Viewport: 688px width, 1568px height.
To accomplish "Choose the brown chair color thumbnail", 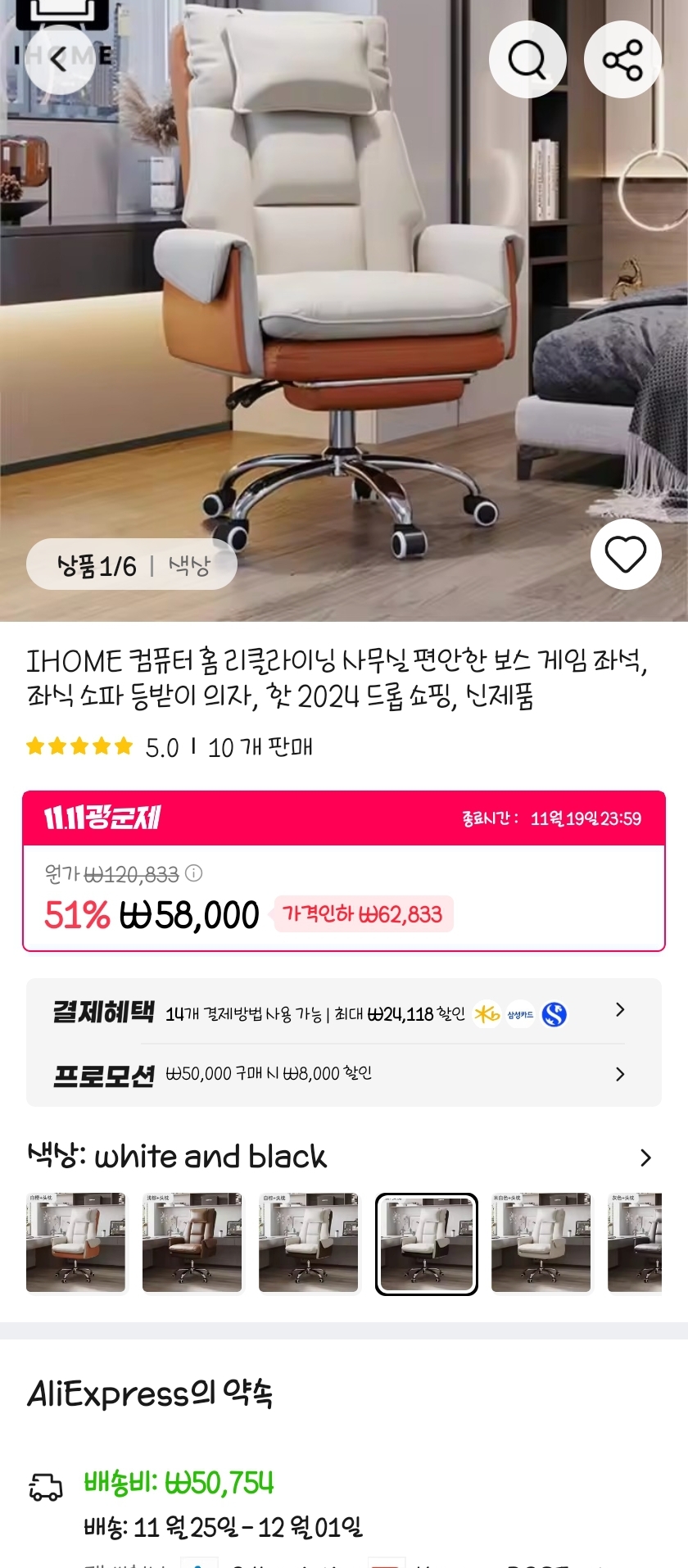I will (192, 1243).
